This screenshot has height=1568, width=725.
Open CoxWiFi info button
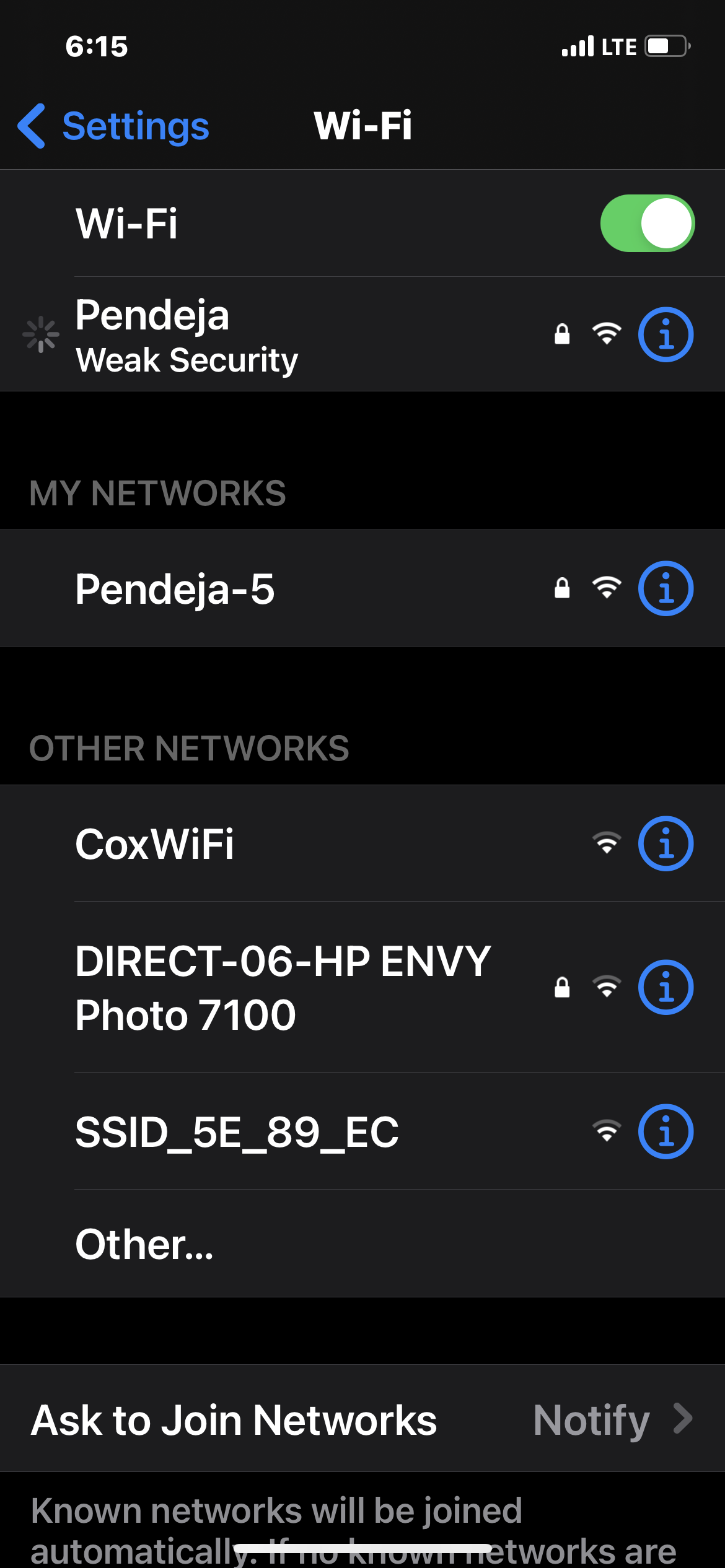click(666, 844)
